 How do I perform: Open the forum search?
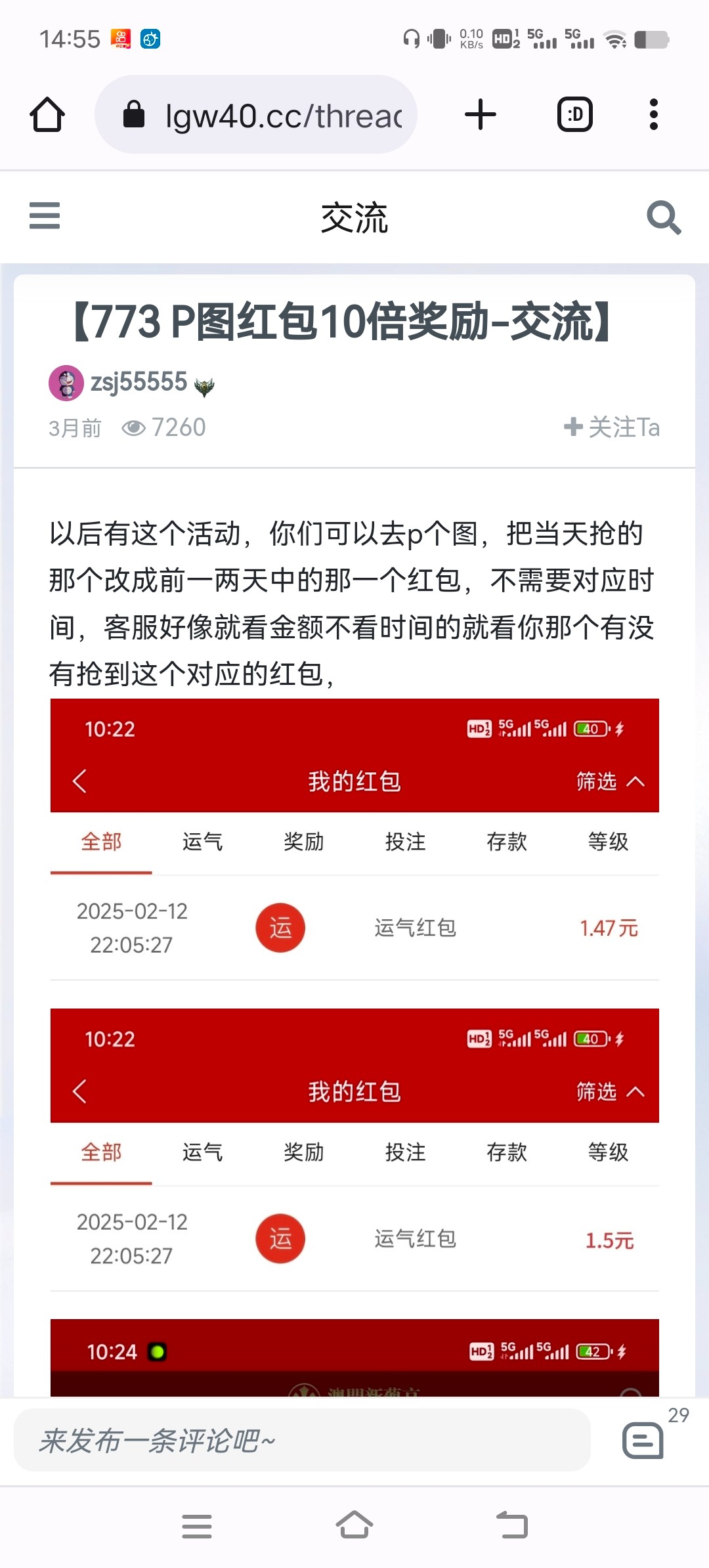(663, 217)
